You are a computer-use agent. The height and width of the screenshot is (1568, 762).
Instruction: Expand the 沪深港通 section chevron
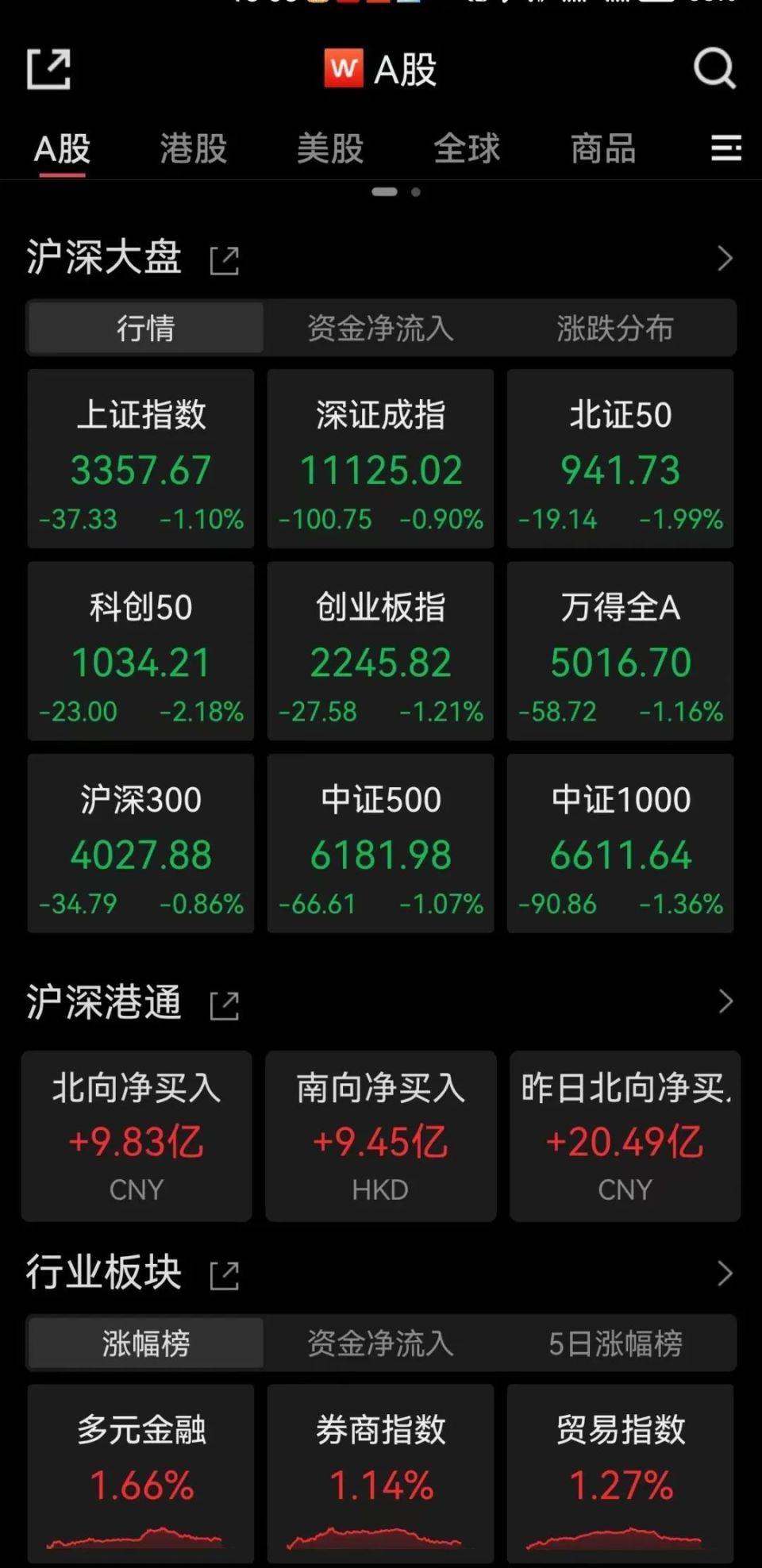pyautogui.click(x=724, y=1001)
